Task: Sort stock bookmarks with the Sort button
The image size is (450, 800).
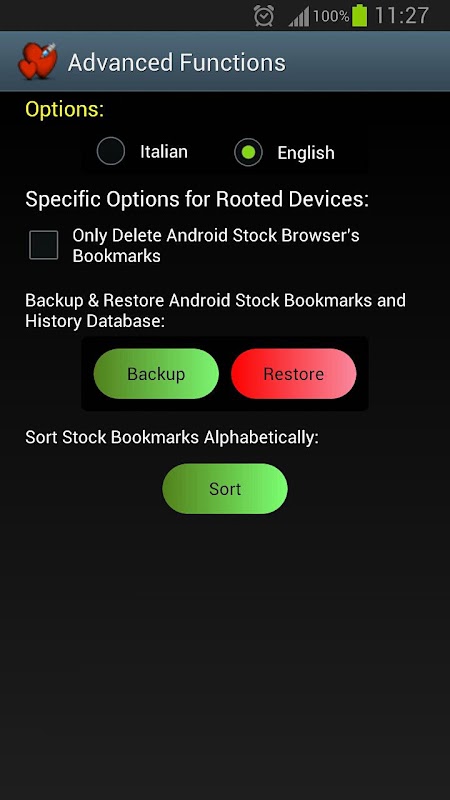Action: 225,488
